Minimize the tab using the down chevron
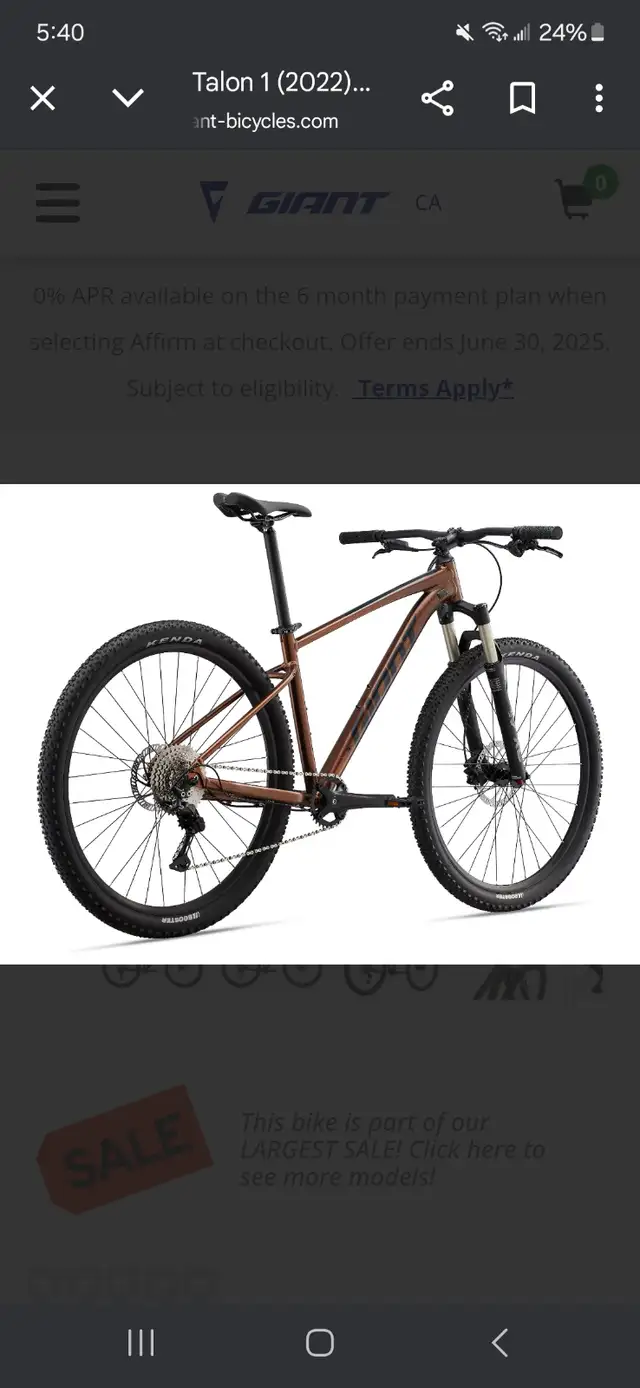The image size is (640, 1388). (x=127, y=98)
